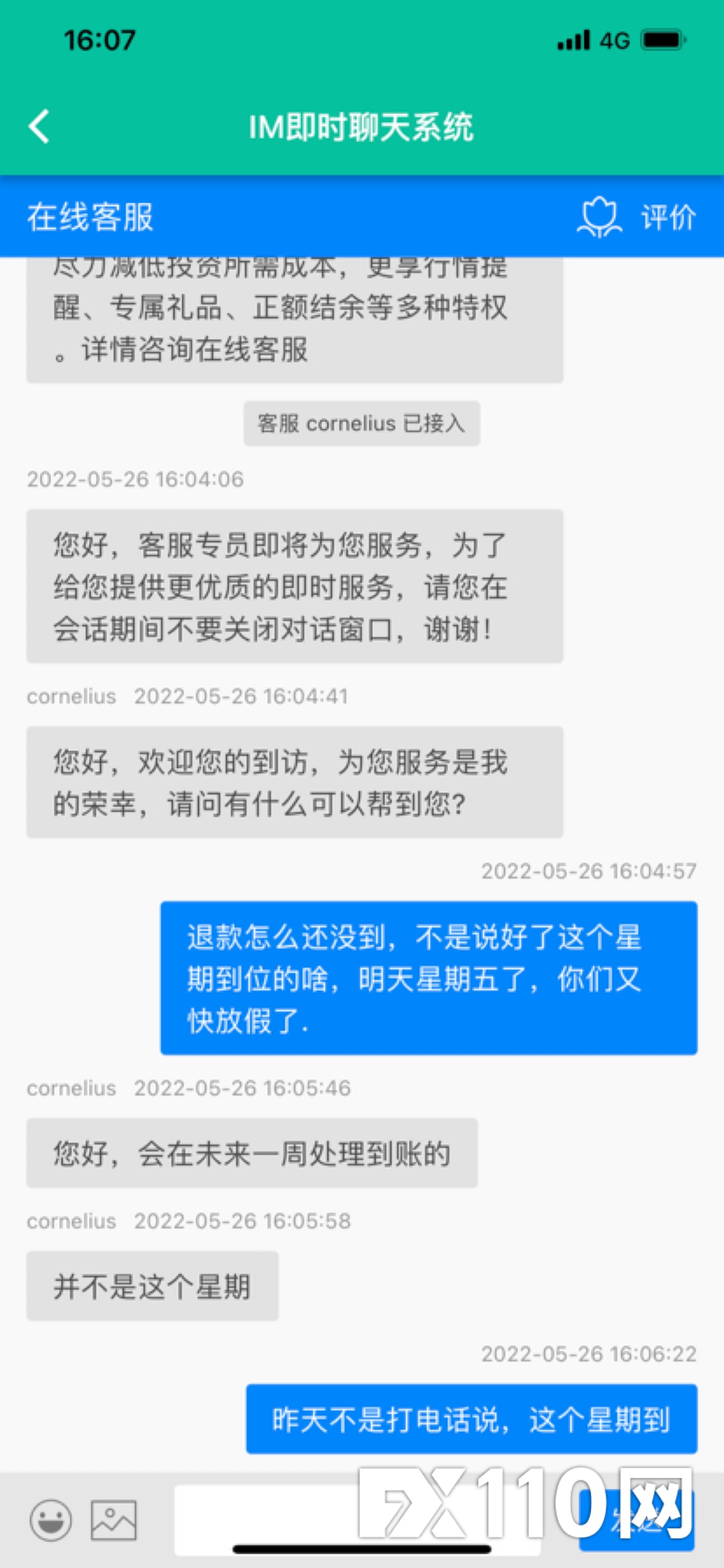Go back from the IM chat system
The image size is (724, 1568).
click(40, 127)
